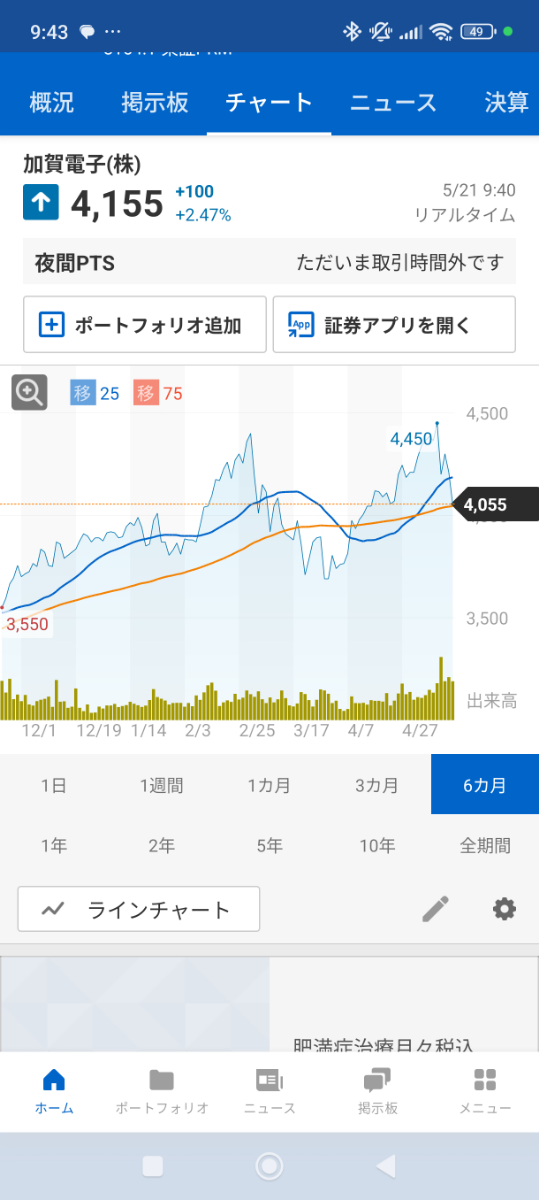
Task: Switch to the 概況 tab
Action: (52, 103)
